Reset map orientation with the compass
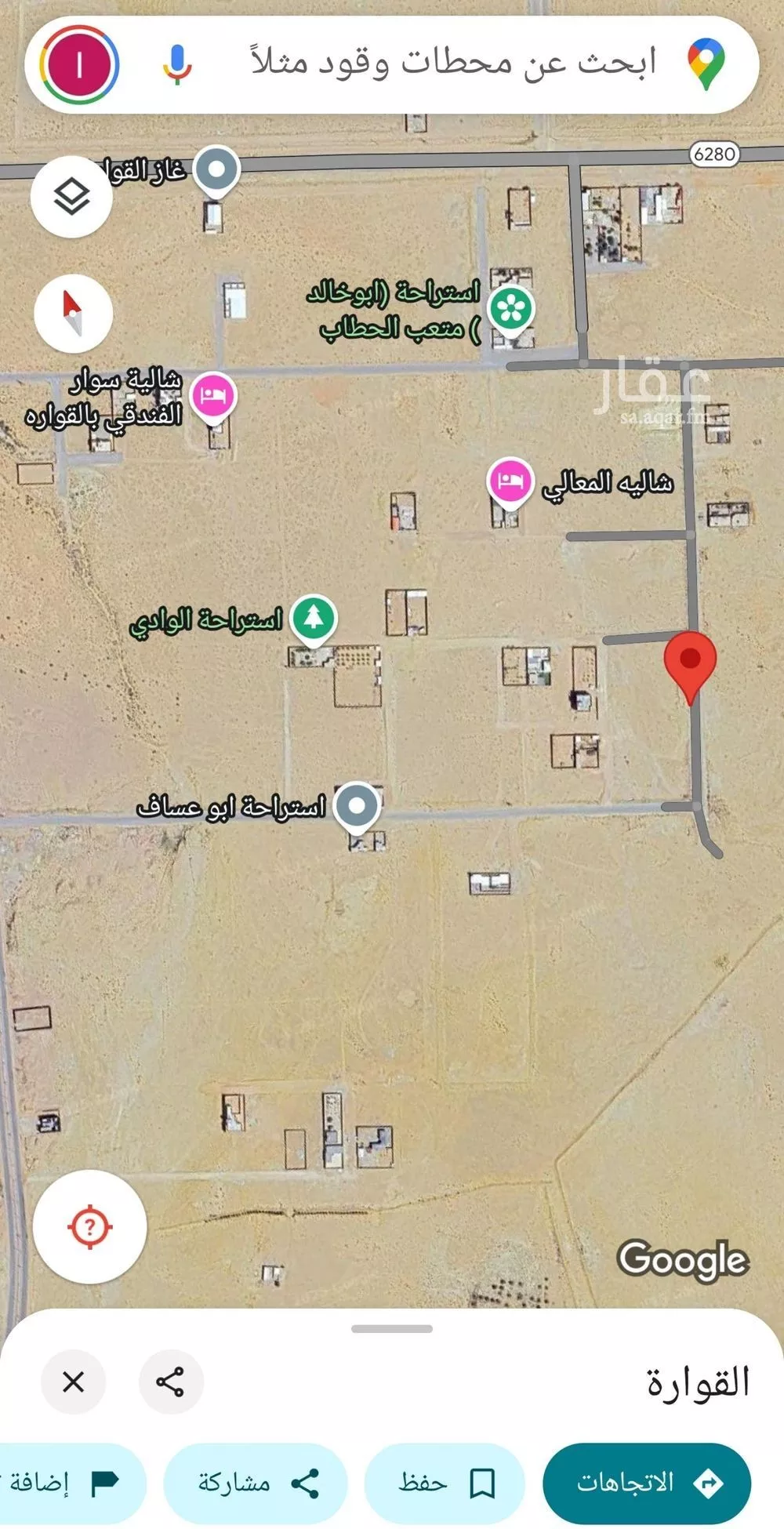The width and height of the screenshot is (784, 1529). click(x=74, y=312)
